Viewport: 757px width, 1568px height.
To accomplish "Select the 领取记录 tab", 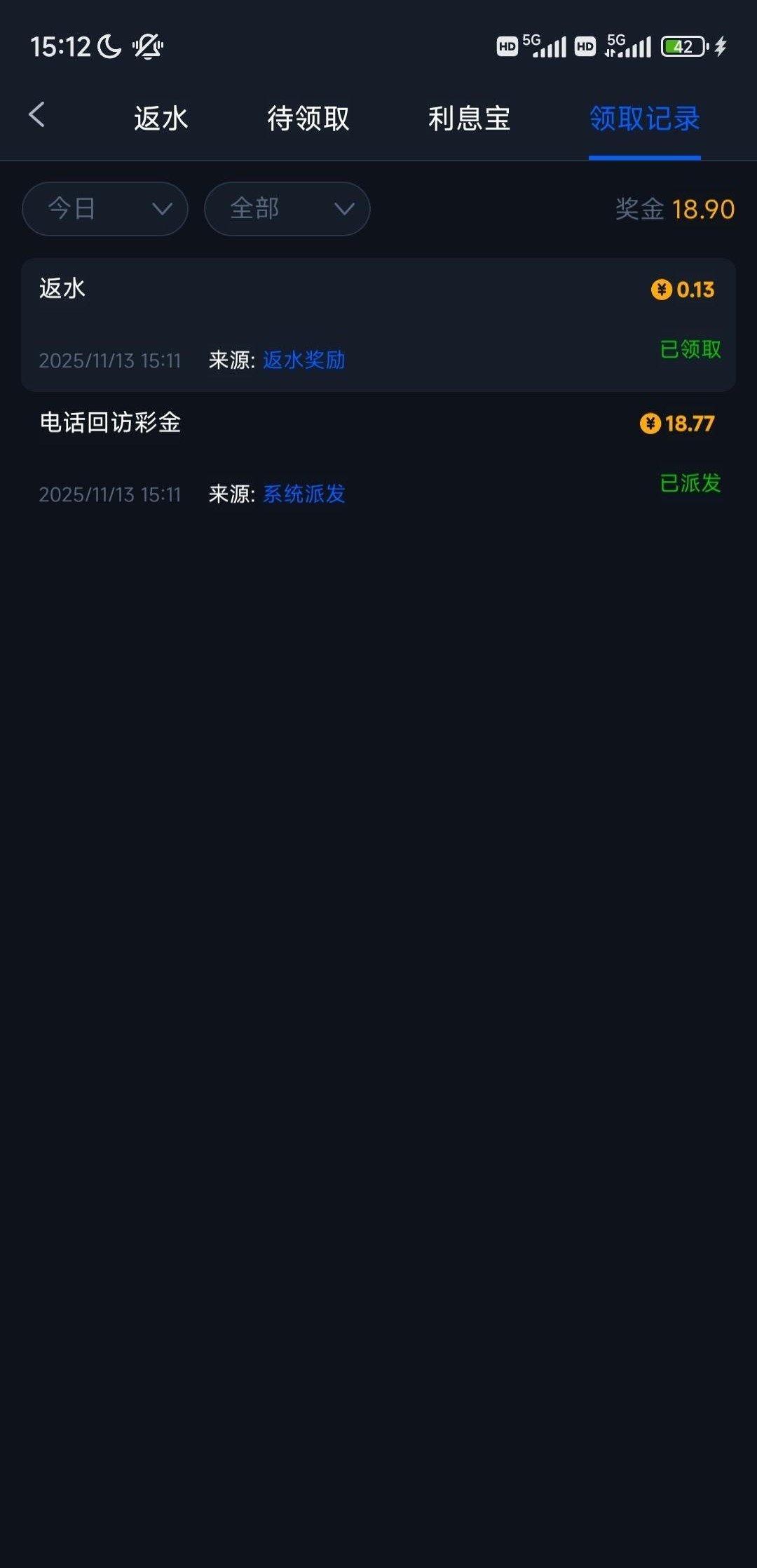I will coord(644,119).
